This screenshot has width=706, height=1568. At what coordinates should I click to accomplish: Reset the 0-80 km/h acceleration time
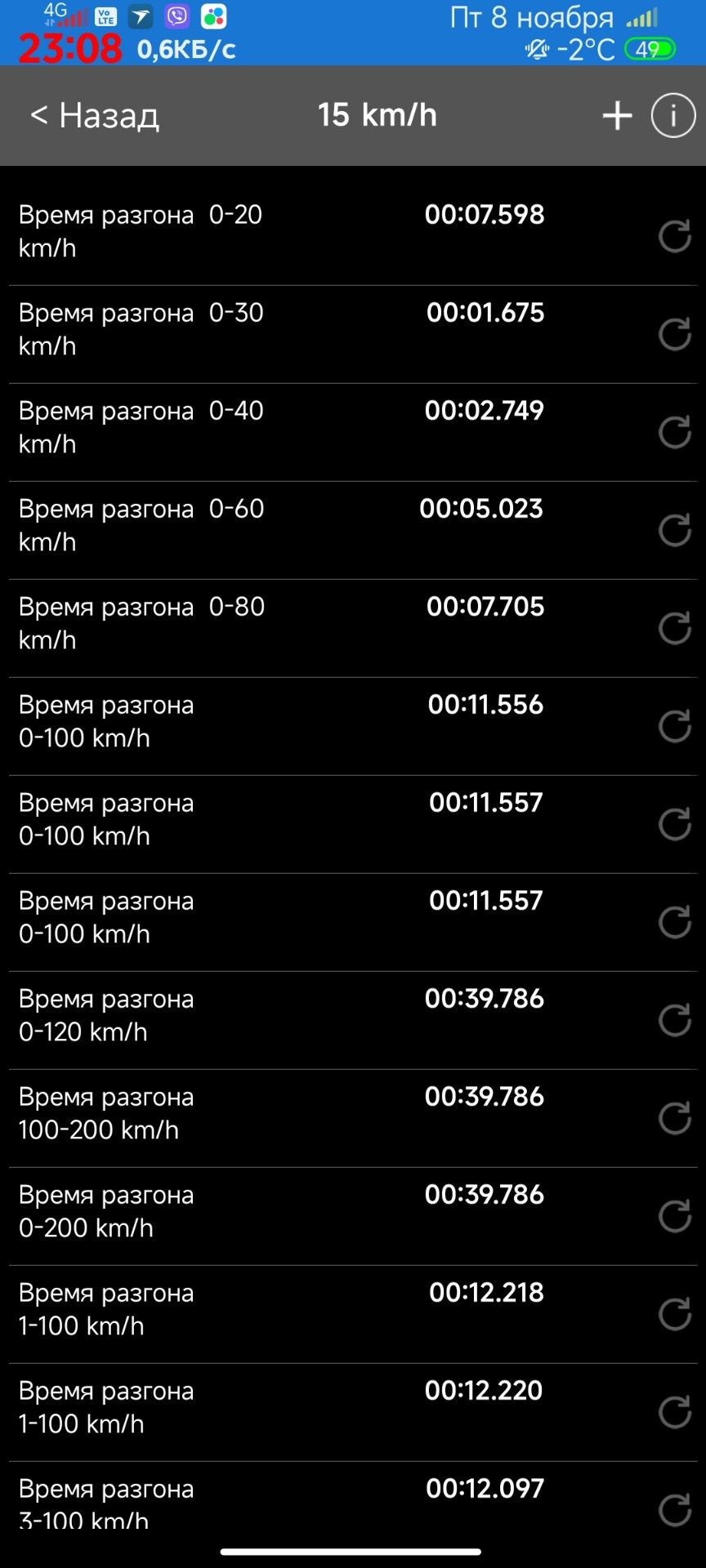(x=675, y=628)
